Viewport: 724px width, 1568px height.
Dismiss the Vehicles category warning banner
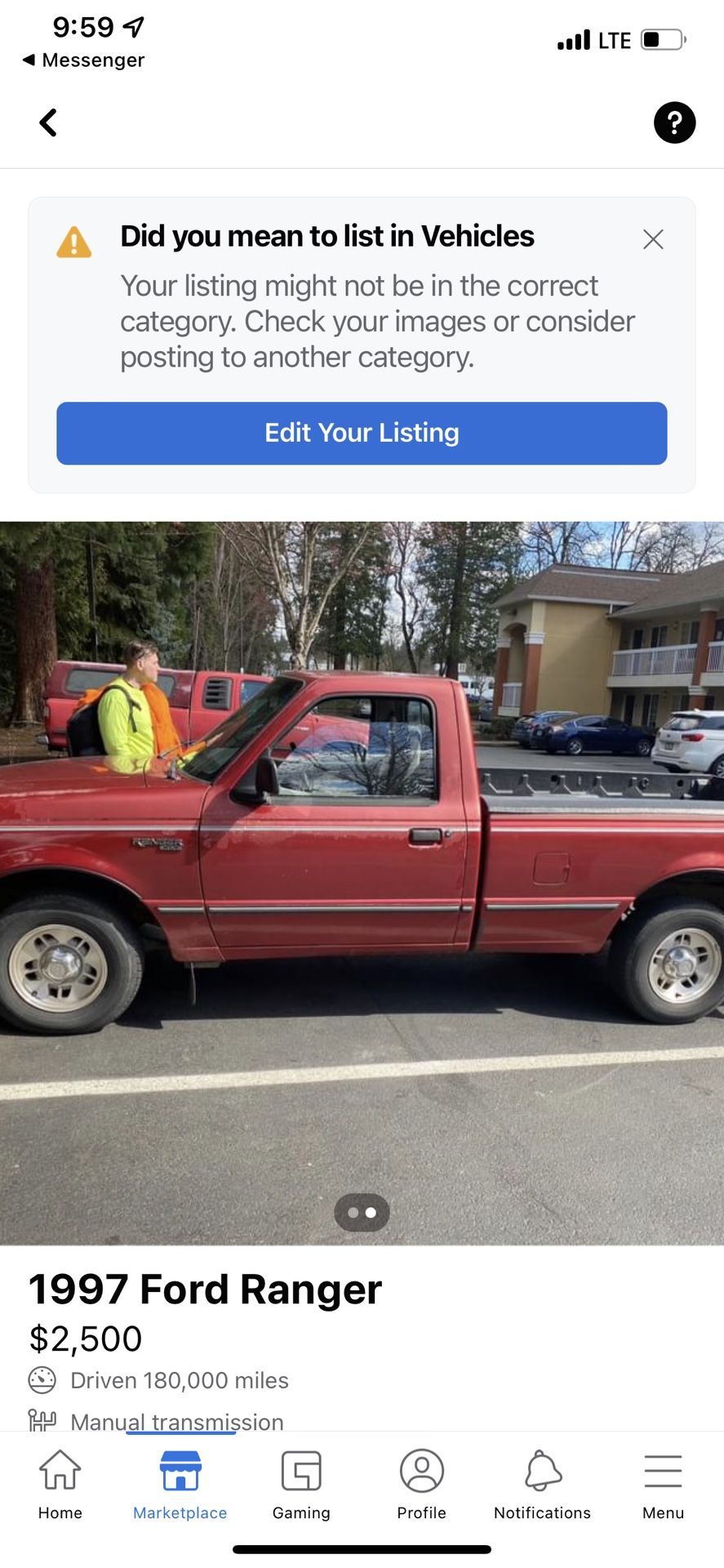coord(653,239)
